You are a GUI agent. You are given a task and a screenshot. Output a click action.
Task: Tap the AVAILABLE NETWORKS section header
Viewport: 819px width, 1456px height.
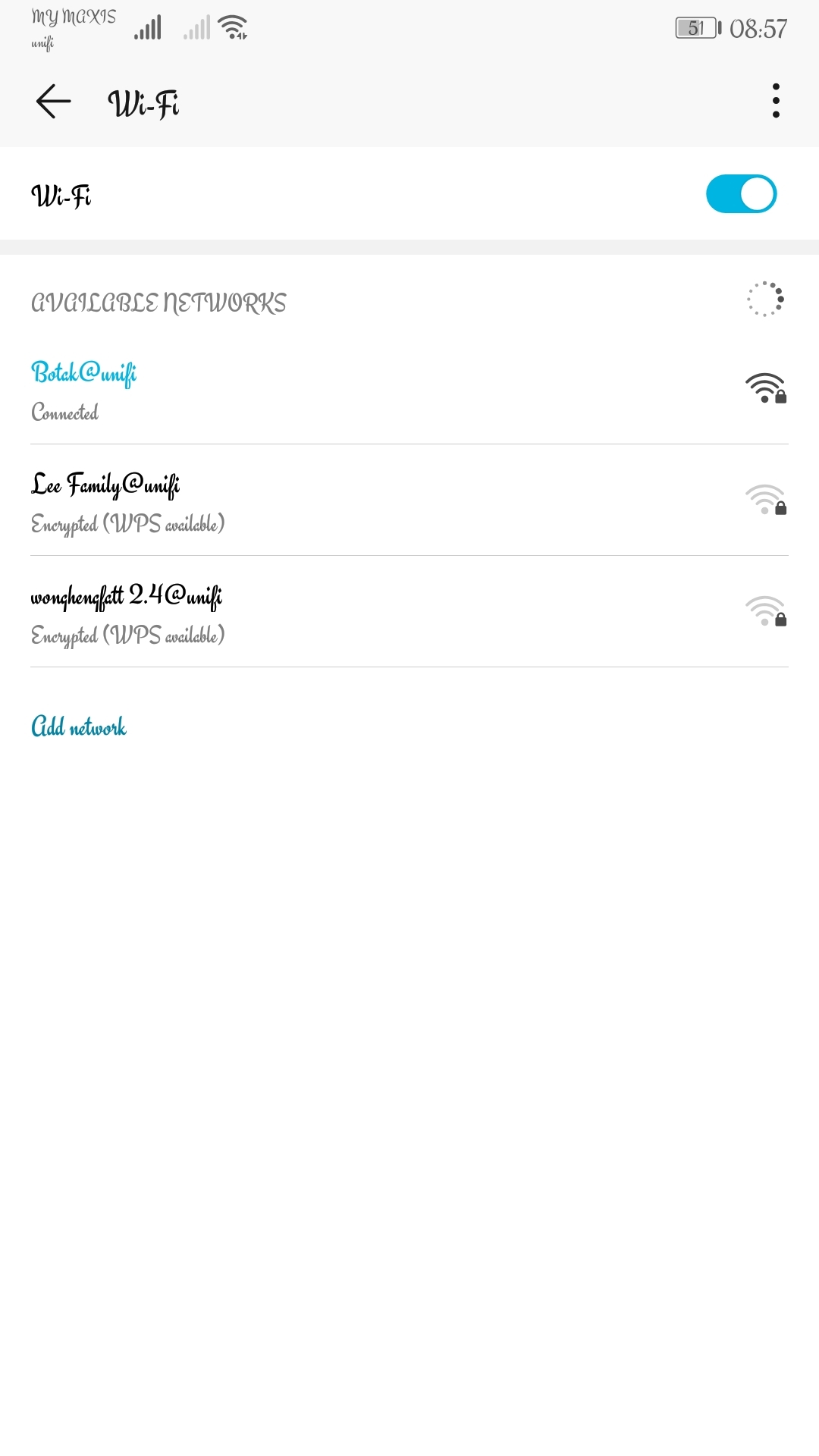coord(158,300)
